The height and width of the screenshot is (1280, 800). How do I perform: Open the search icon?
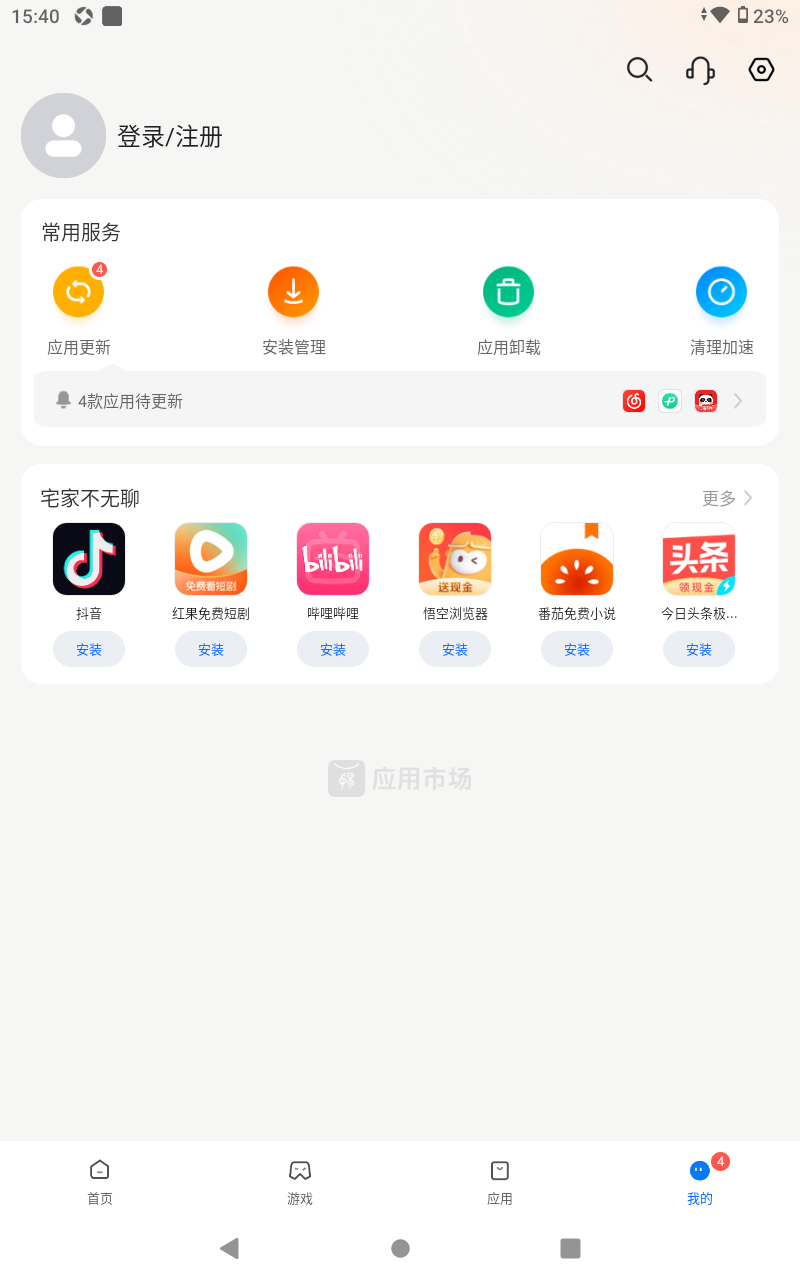639,70
